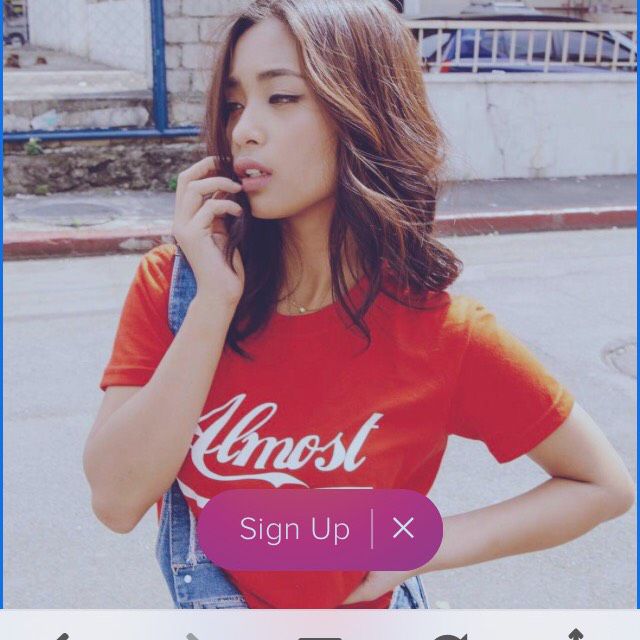Tap the Sign Up button
640x640 pixels.
pyautogui.click(x=294, y=529)
